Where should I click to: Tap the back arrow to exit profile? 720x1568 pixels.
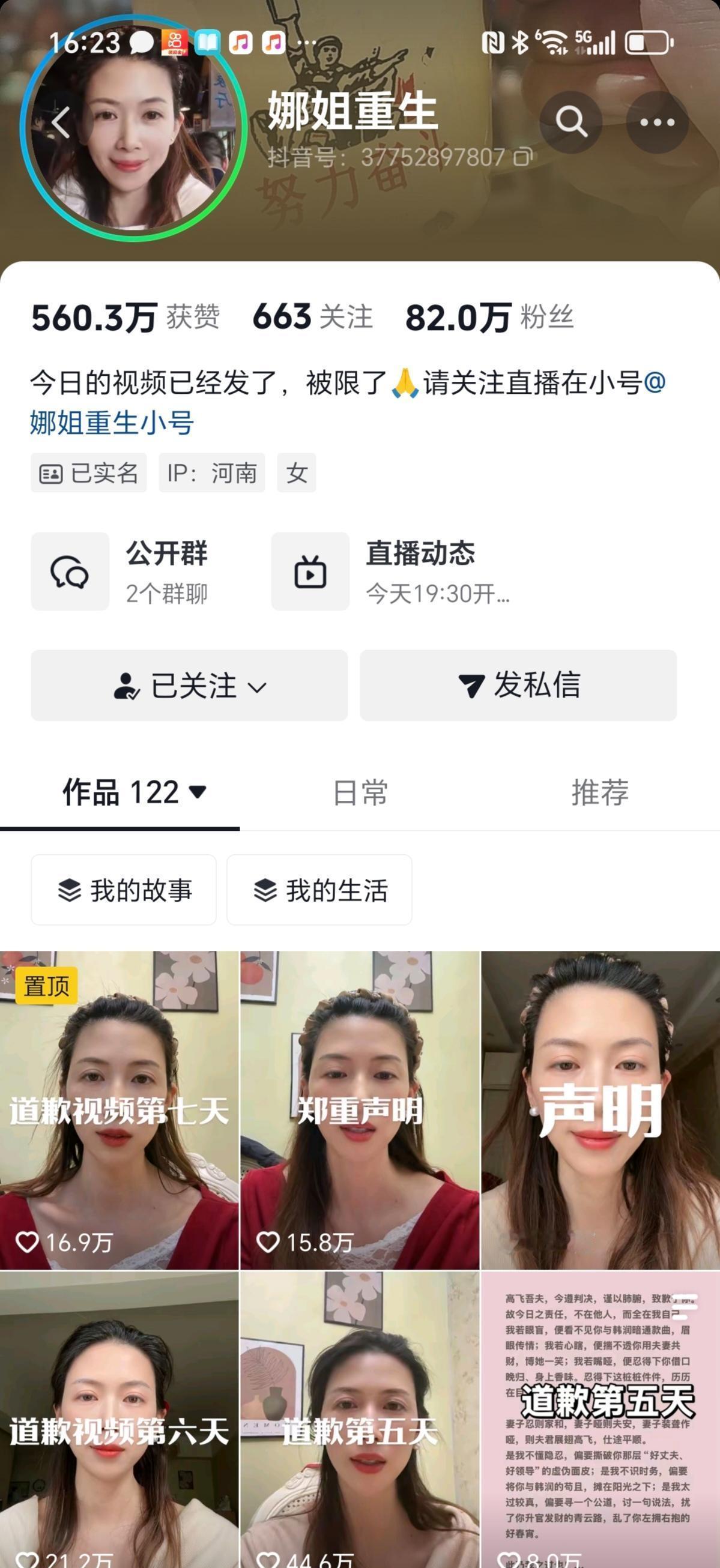(61, 121)
